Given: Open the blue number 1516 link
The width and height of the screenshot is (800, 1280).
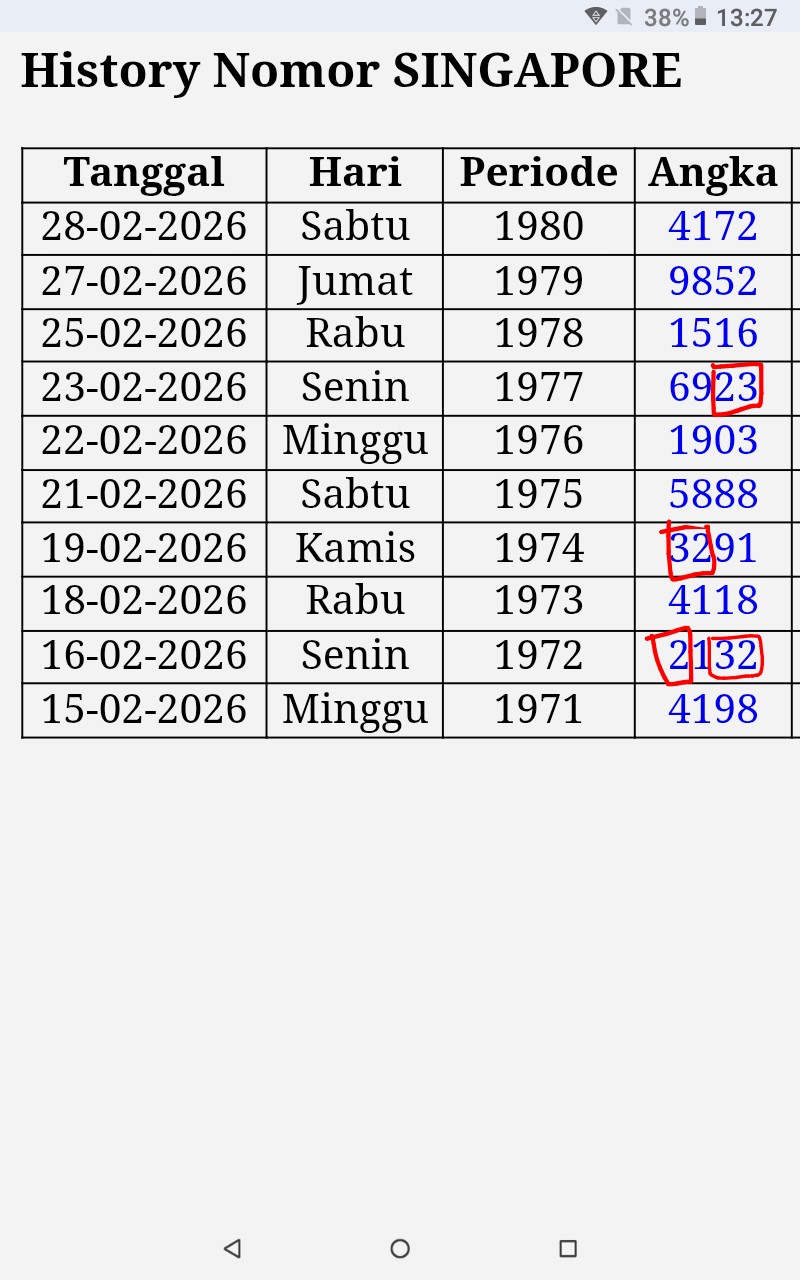Looking at the screenshot, I should pyautogui.click(x=713, y=334).
